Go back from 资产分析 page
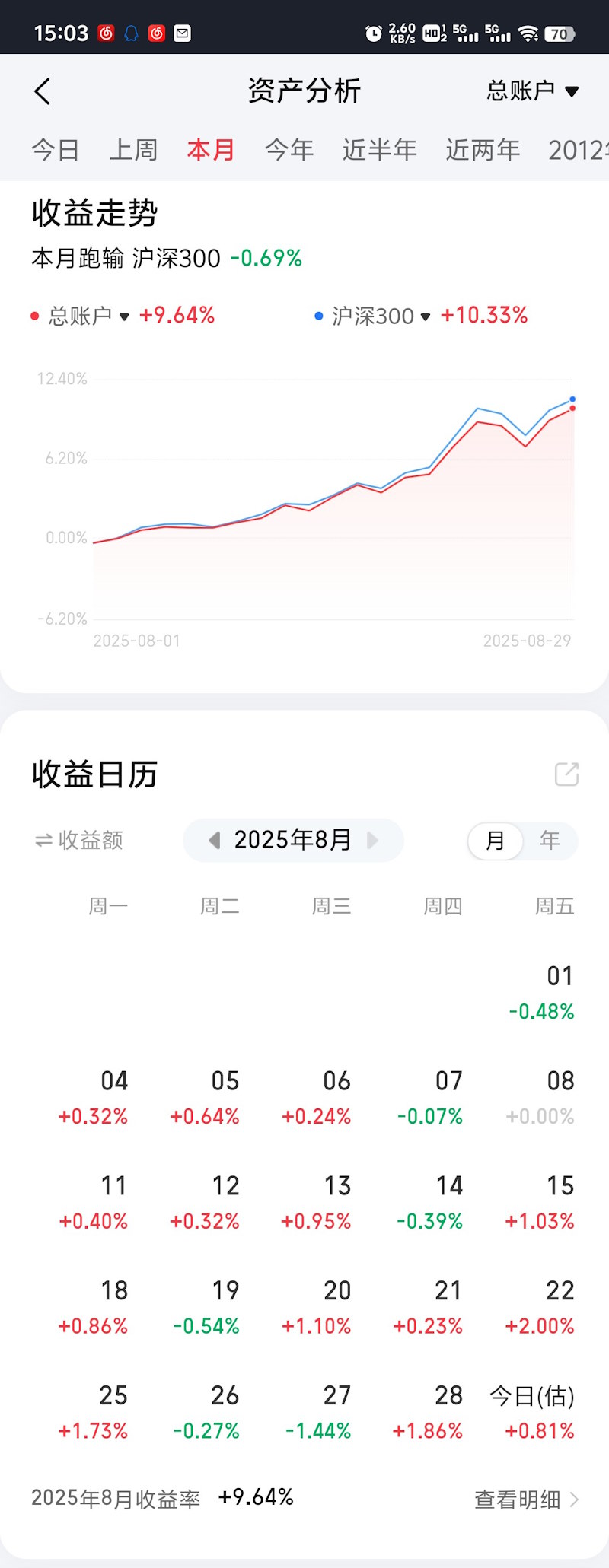 43,91
